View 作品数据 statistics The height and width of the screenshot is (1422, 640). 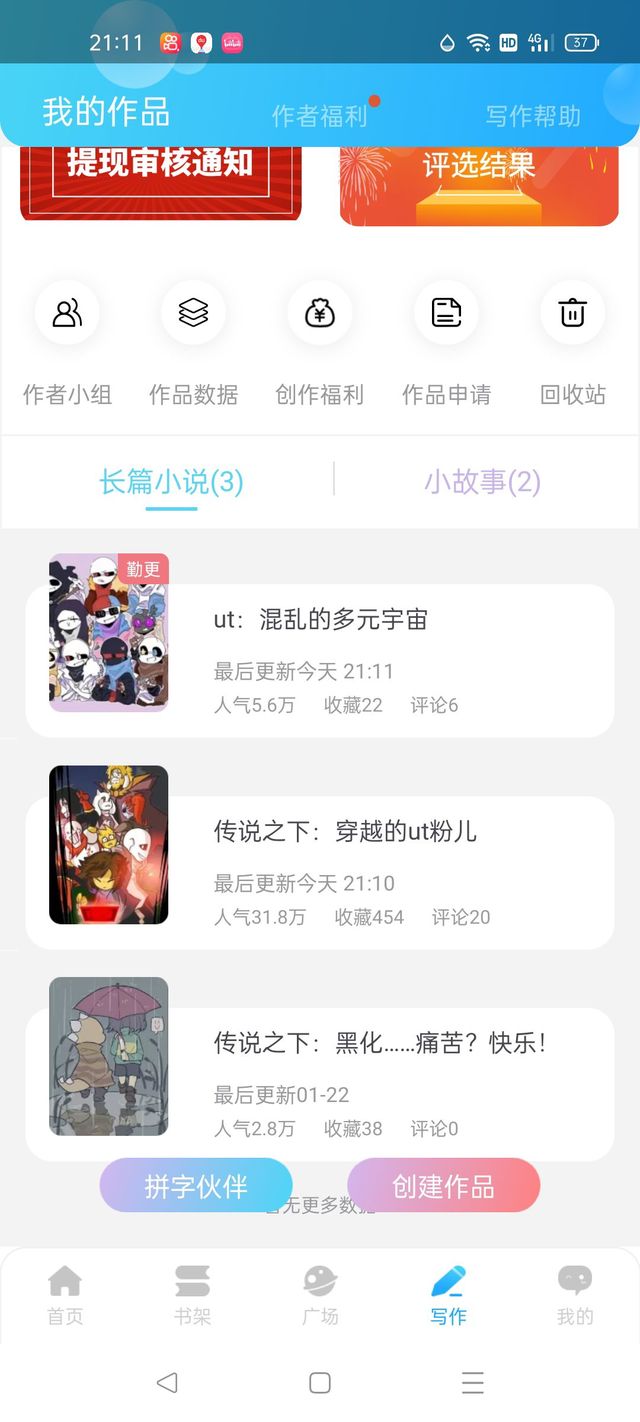point(193,341)
